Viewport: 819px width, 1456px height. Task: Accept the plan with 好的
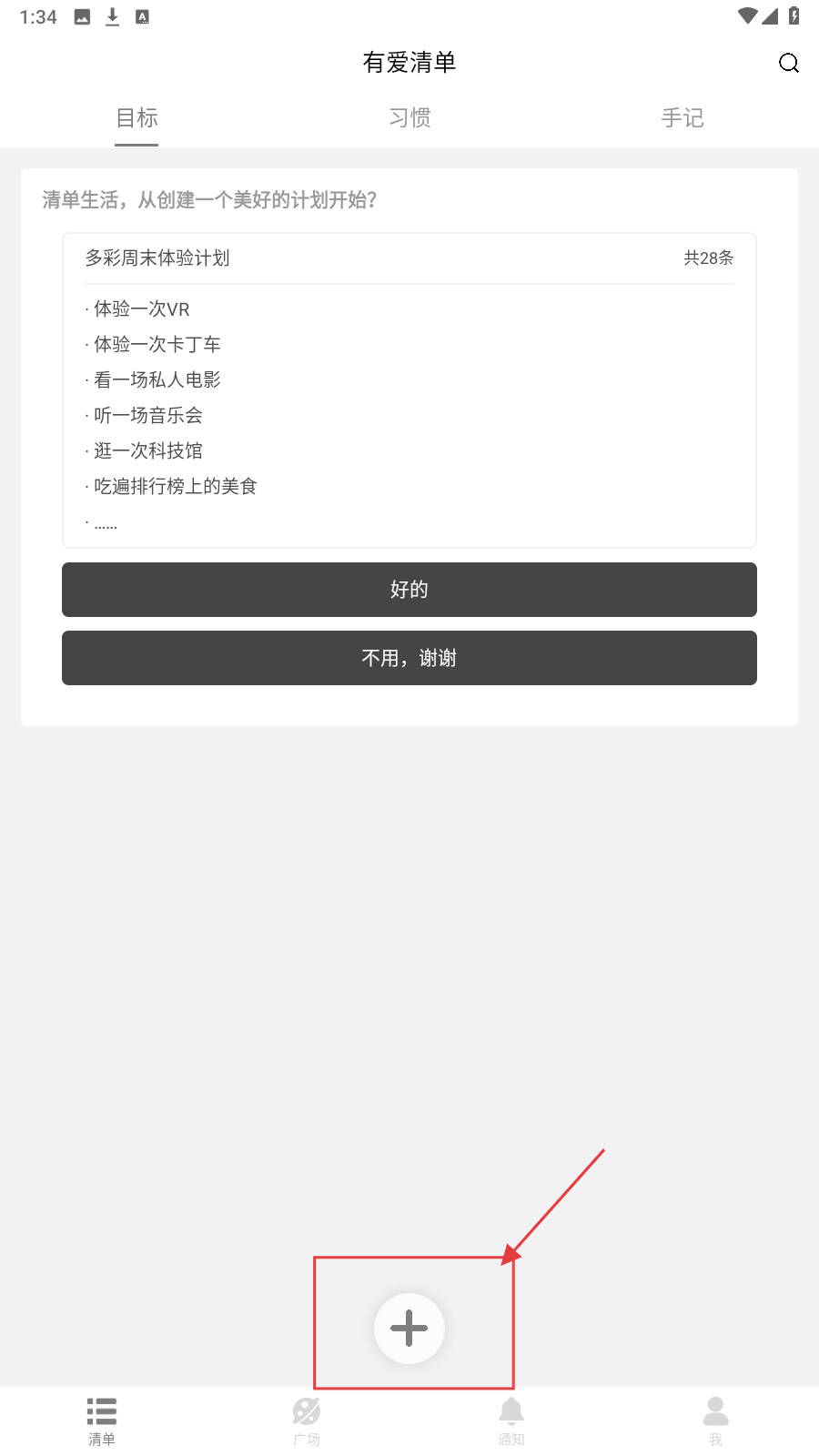pos(409,590)
